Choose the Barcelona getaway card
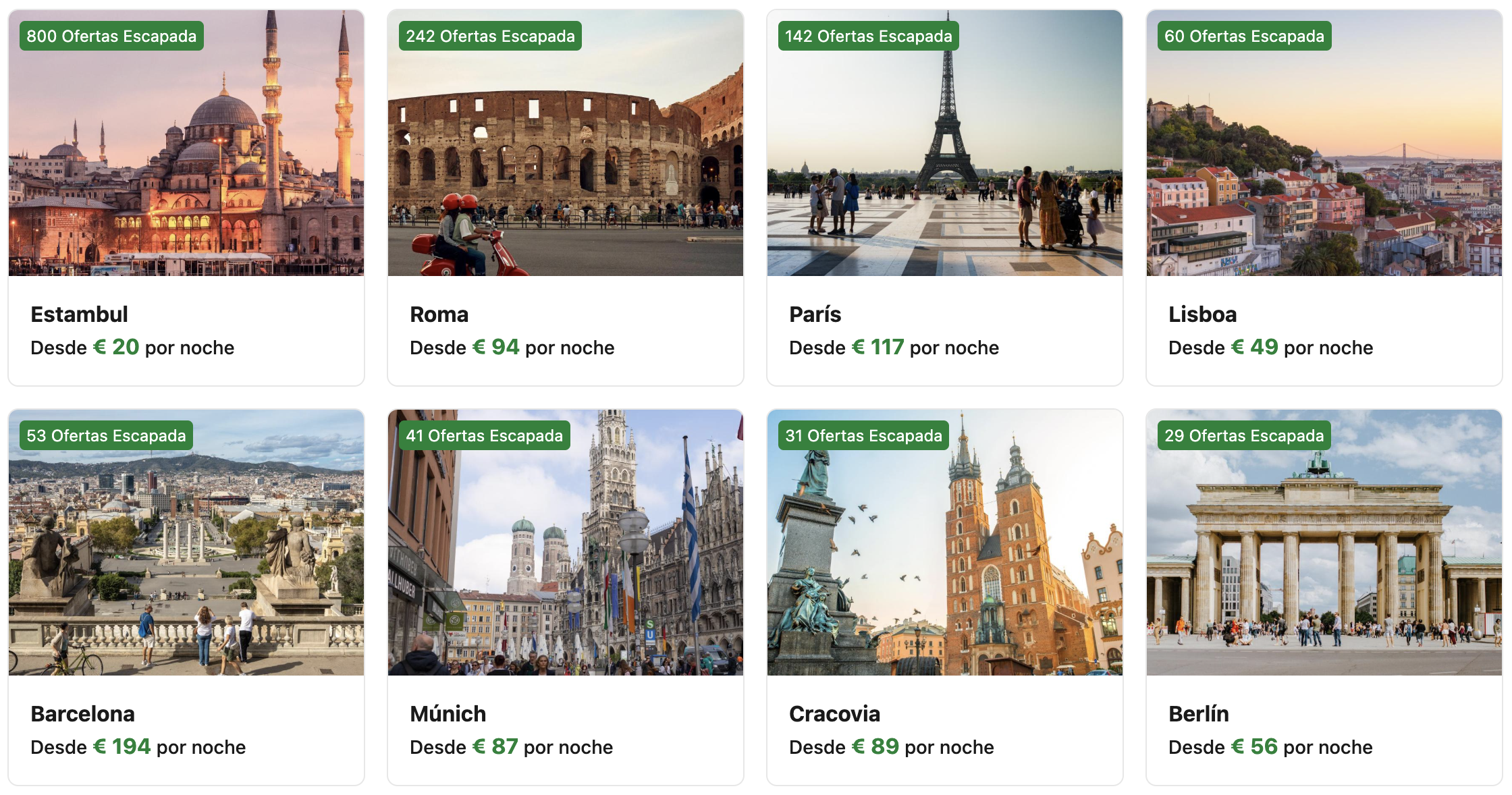Viewport: 1512px width, 795px height. click(x=186, y=597)
